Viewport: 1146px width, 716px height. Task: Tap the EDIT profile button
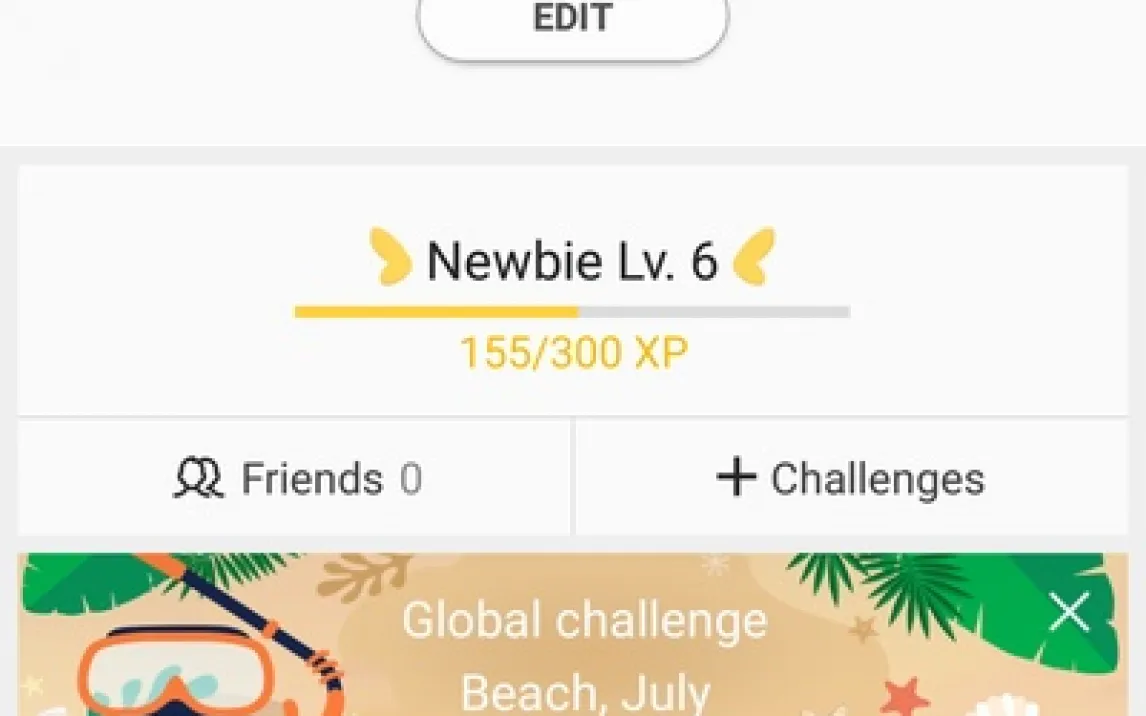click(x=572, y=21)
